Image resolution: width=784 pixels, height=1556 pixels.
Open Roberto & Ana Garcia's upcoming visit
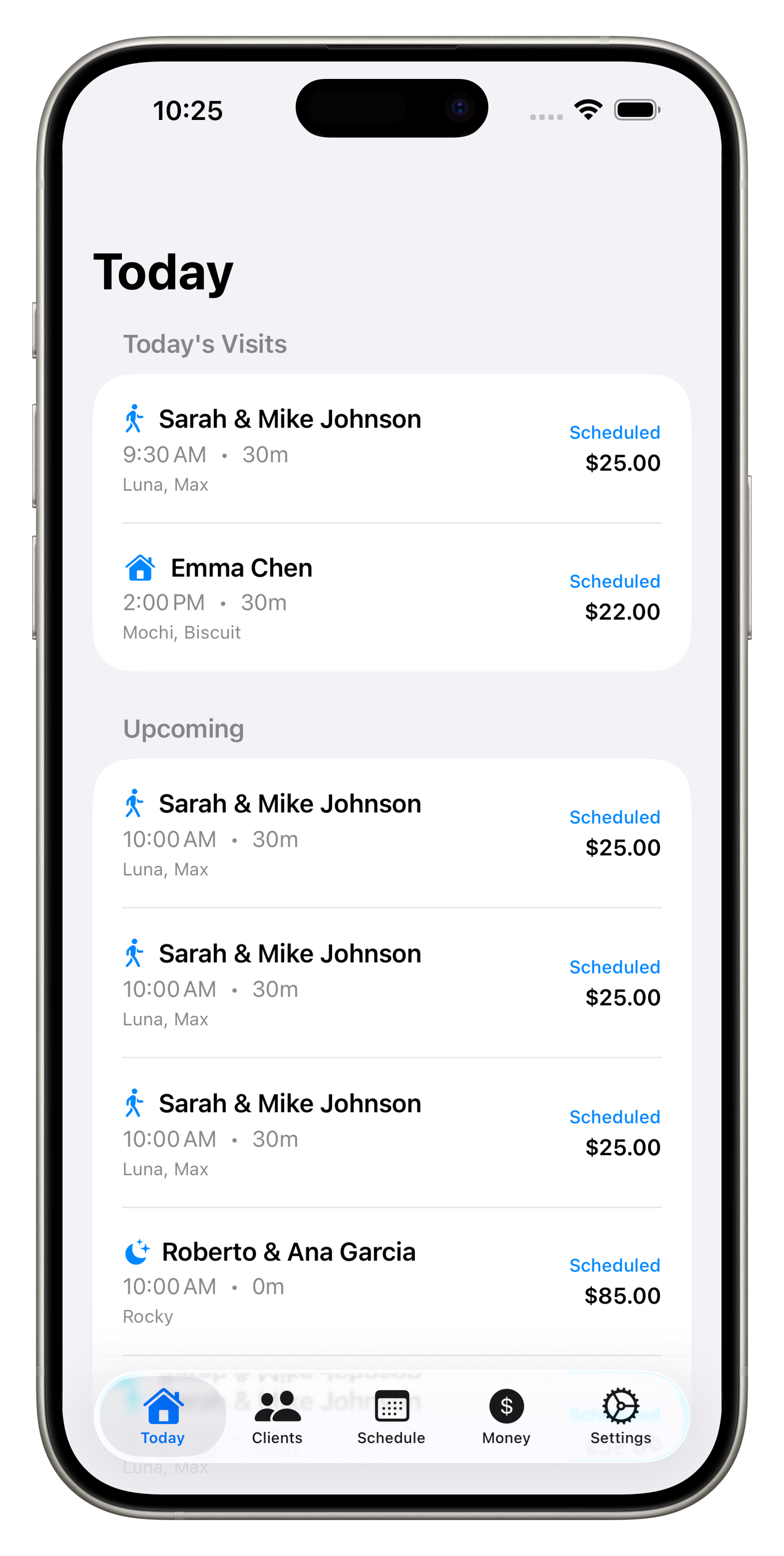pyautogui.click(x=391, y=1282)
